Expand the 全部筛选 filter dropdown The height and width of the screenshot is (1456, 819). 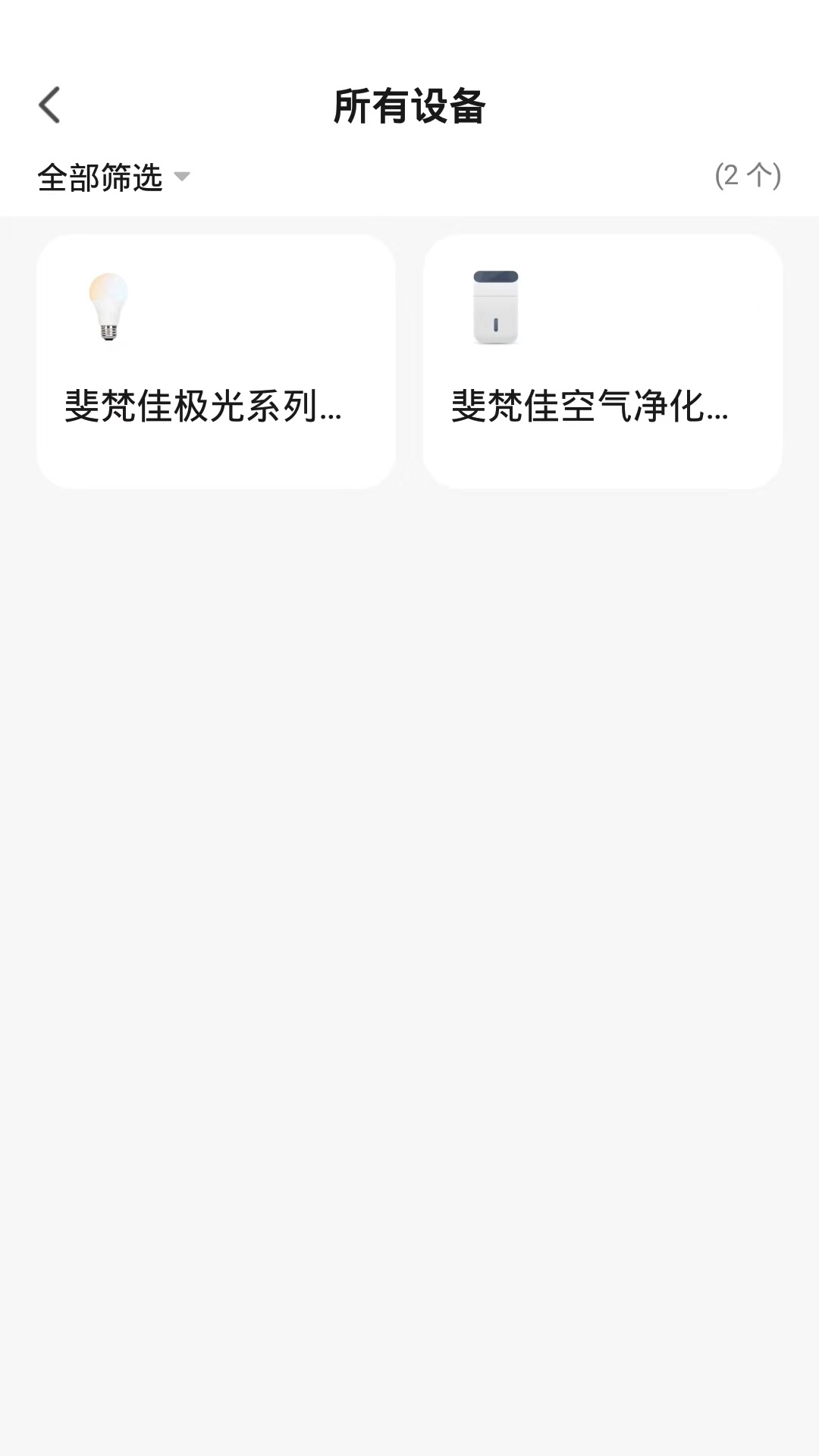pos(114,176)
